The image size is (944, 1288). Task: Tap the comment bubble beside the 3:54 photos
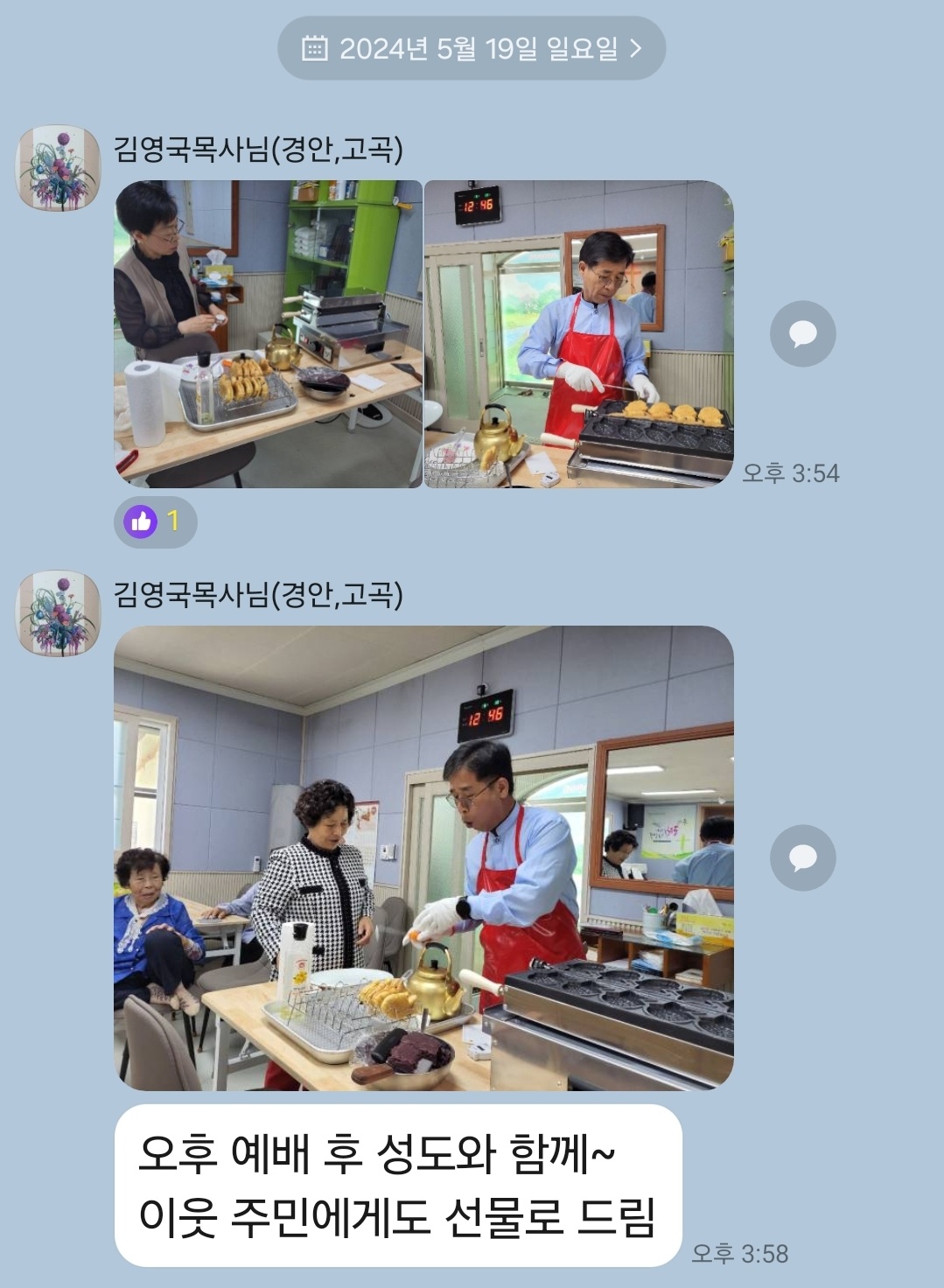coord(802,333)
